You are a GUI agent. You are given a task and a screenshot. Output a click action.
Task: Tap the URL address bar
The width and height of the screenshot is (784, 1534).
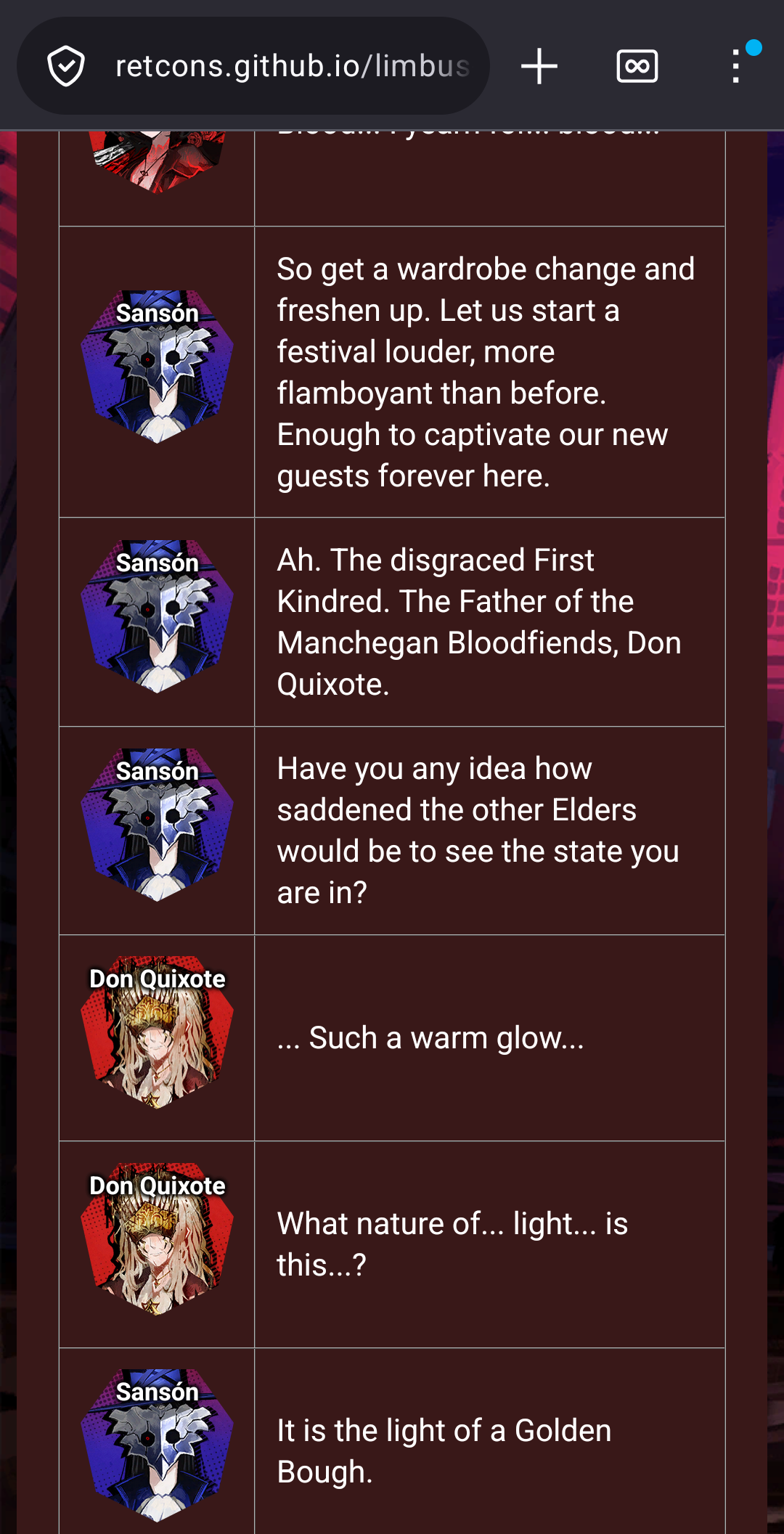pos(292,66)
